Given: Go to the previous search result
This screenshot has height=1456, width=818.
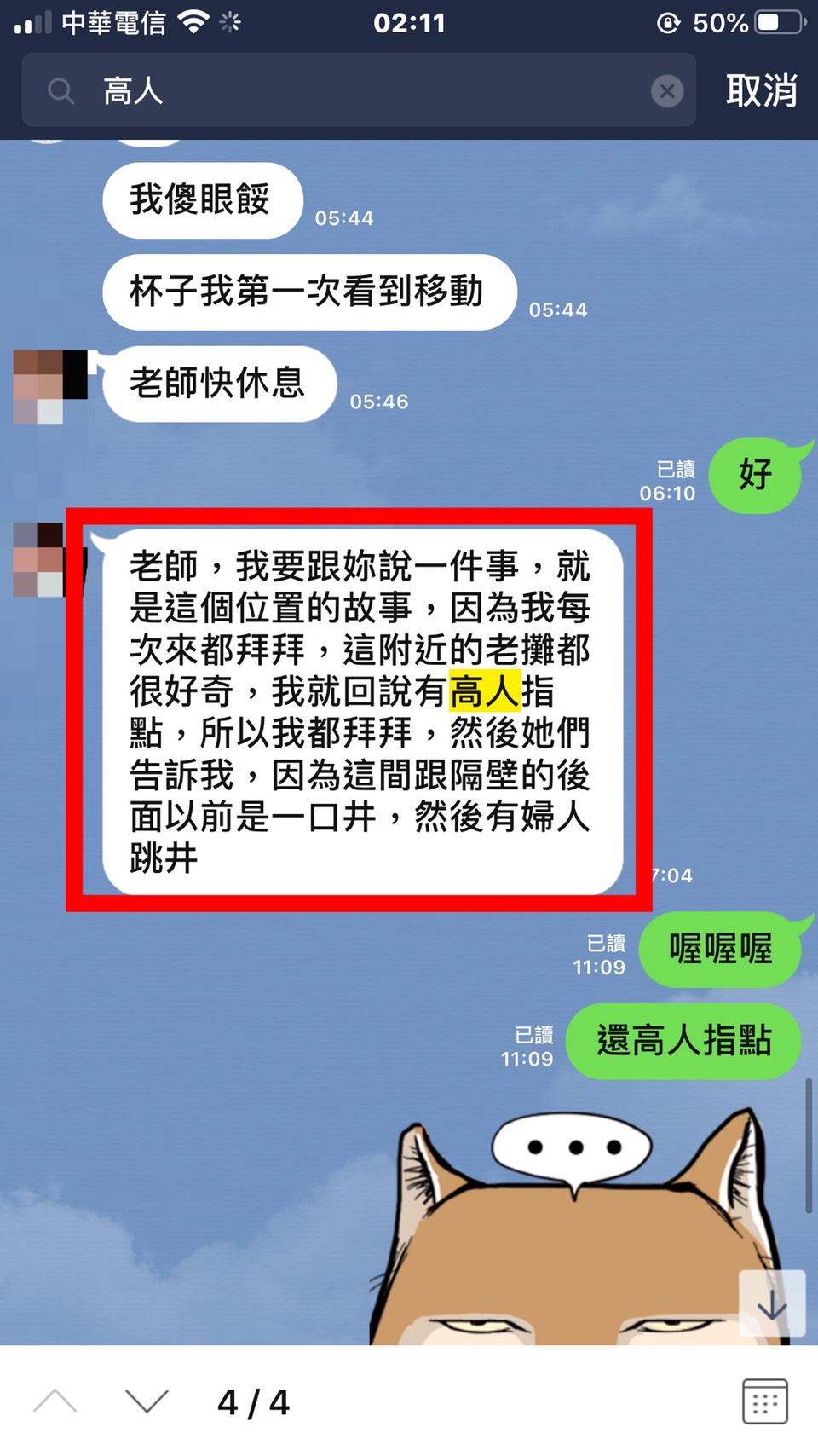Looking at the screenshot, I should (55, 1401).
